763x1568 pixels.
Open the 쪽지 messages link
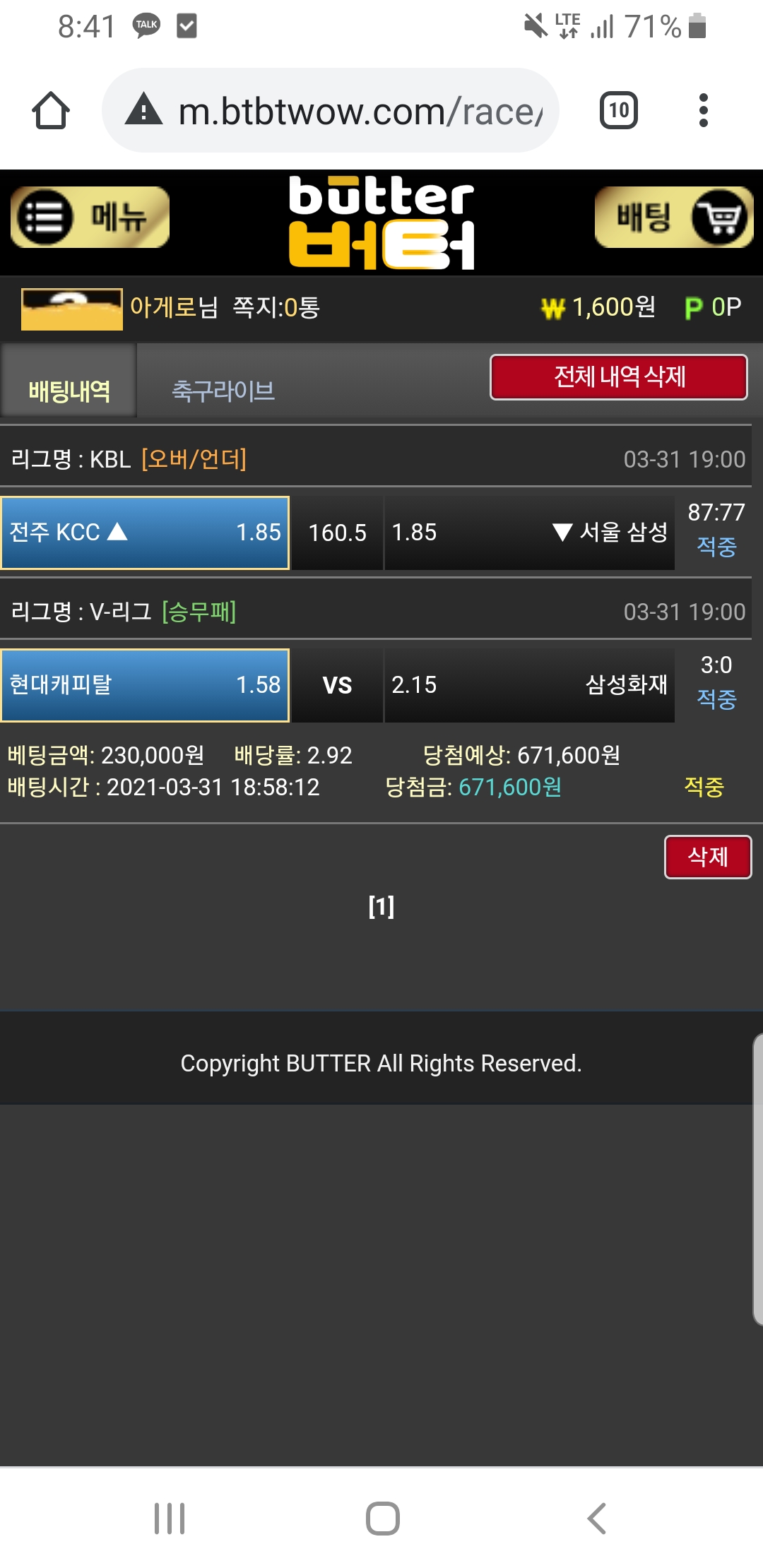[276, 307]
